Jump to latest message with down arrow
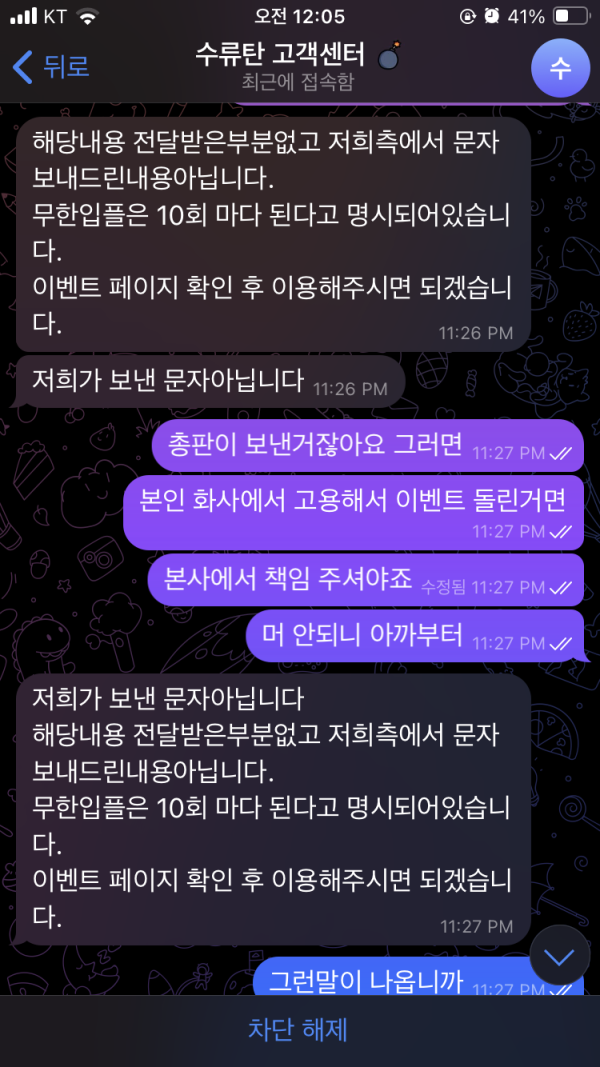The height and width of the screenshot is (1067, 600). [558, 957]
